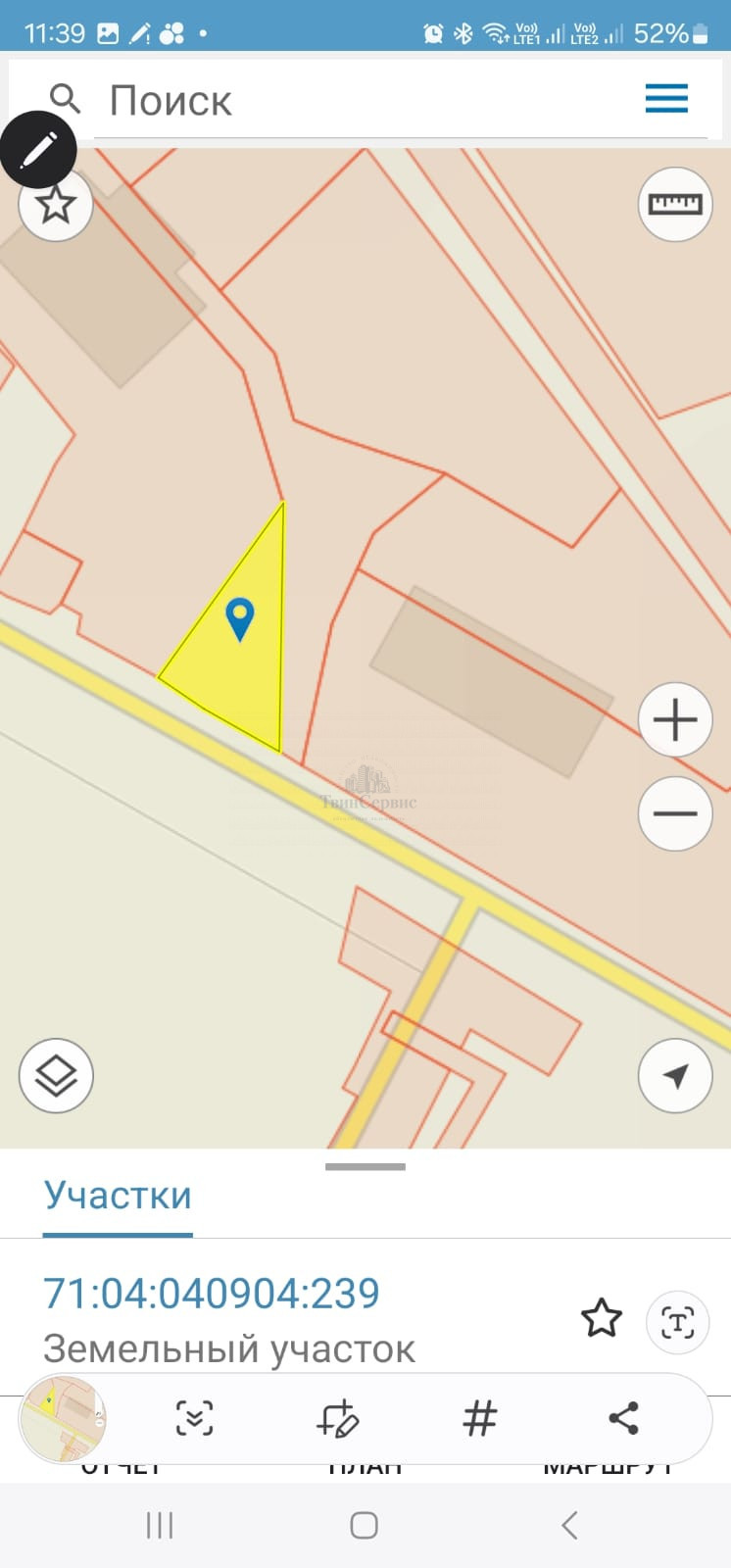The height and width of the screenshot is (1568, 731).
Task: Zoom in on the map
Action: point(675,720)
